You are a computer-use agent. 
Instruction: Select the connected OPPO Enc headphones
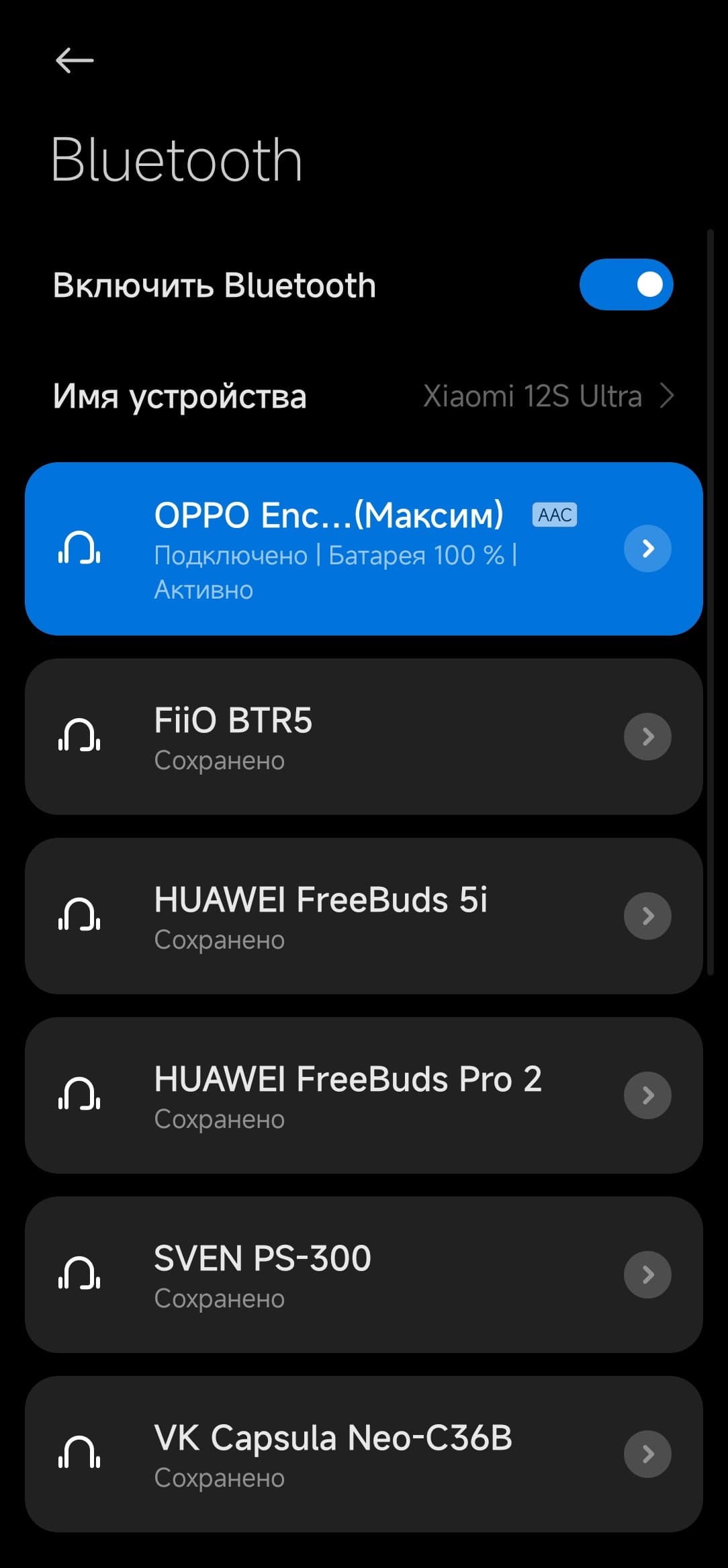pos(329,548)
